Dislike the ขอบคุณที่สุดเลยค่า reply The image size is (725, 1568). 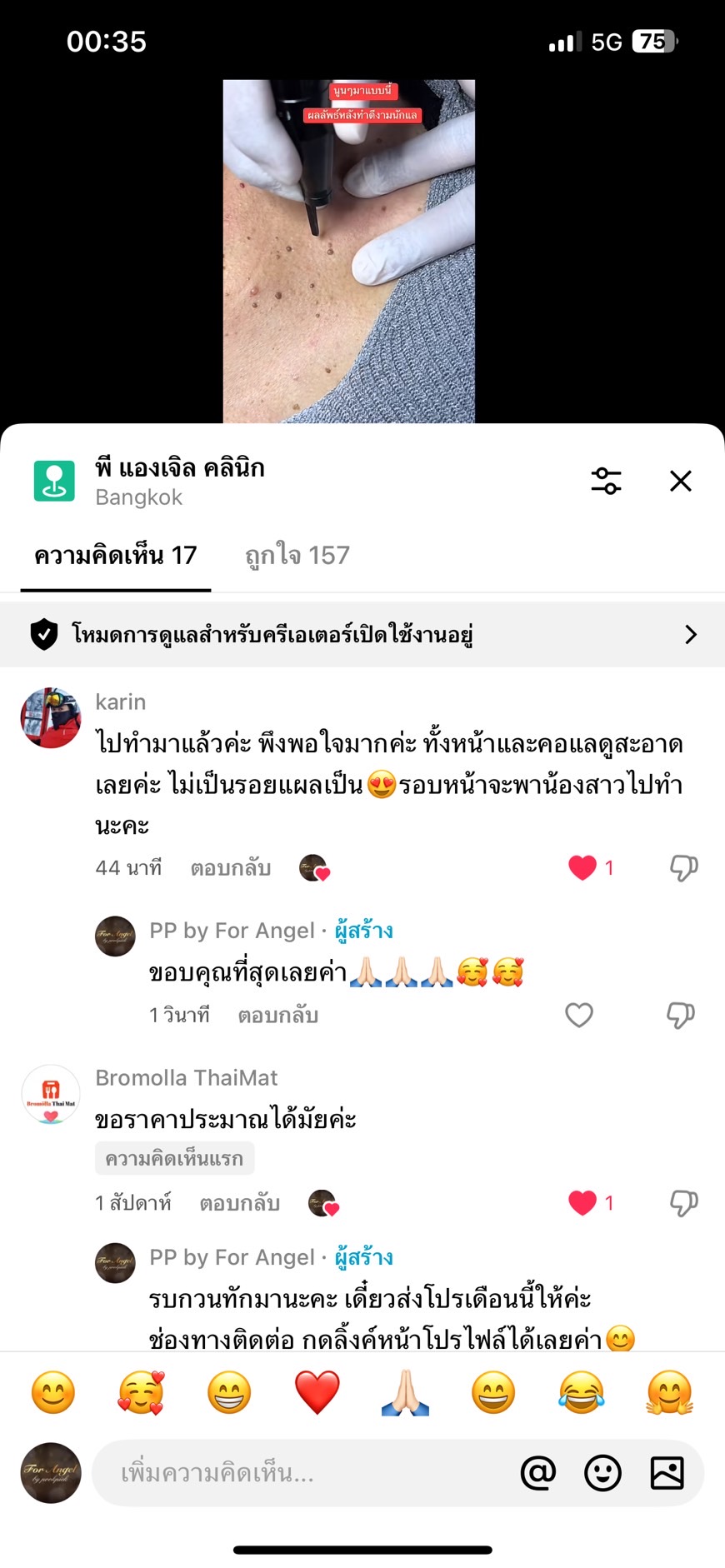tap(681, 1015)
